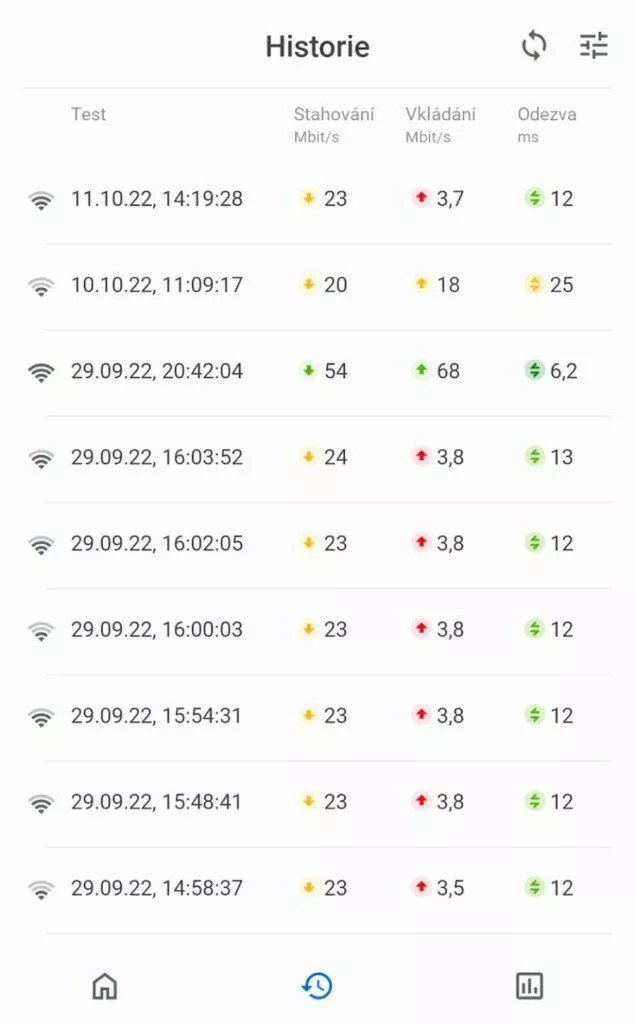Open the test from 29.09.22, 14:58:37

(x=157, y=887)
